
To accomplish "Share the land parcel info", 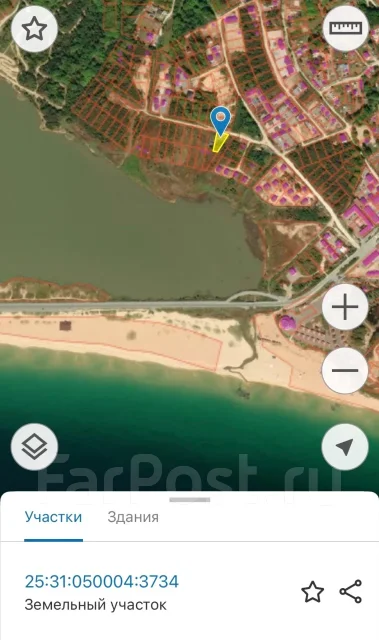I will click(351, 591).
